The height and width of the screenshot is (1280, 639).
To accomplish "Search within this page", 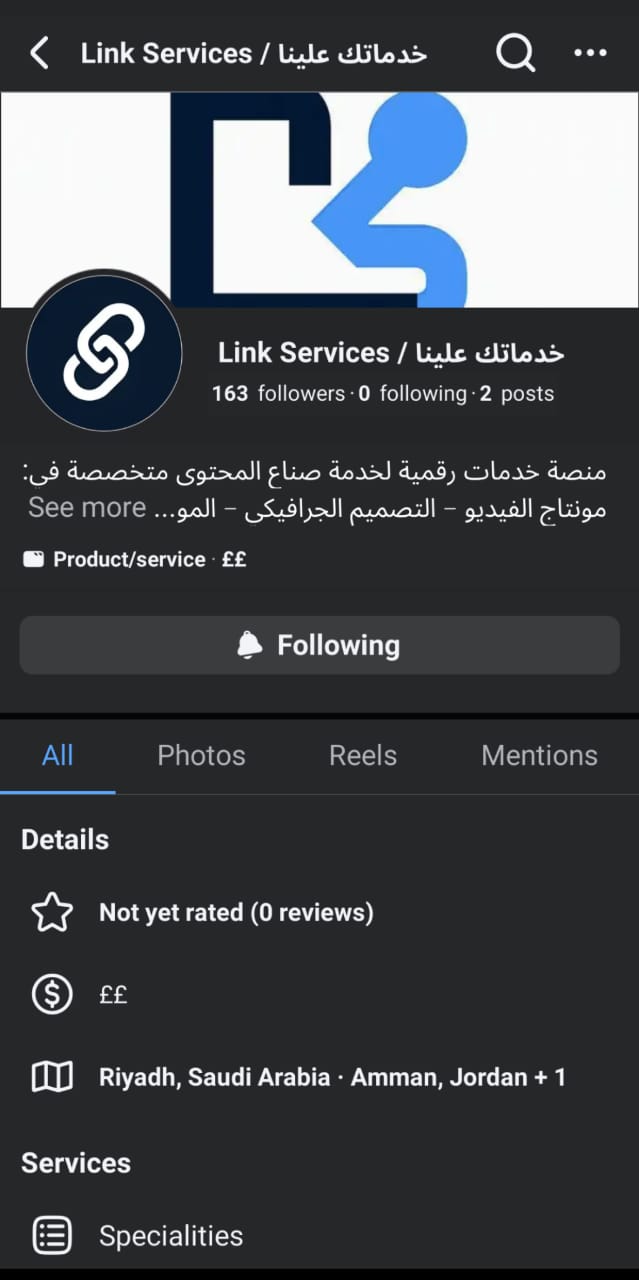I will pos(515,53).
